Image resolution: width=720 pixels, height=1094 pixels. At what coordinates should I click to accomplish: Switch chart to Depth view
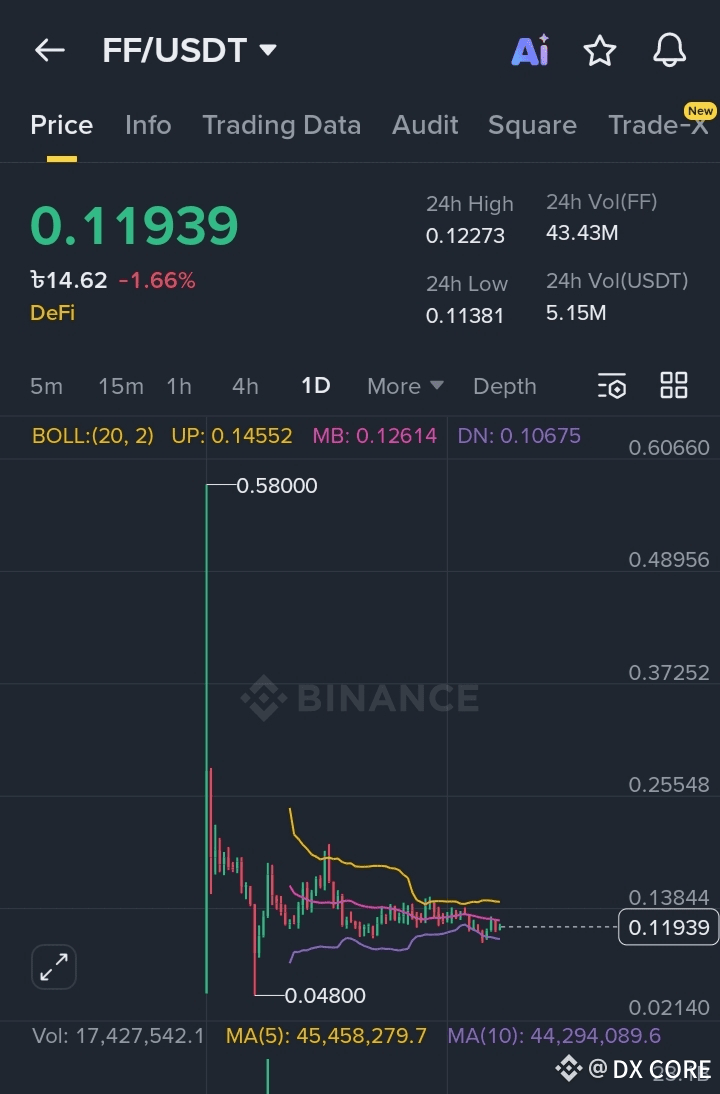(x=504, y=386)
